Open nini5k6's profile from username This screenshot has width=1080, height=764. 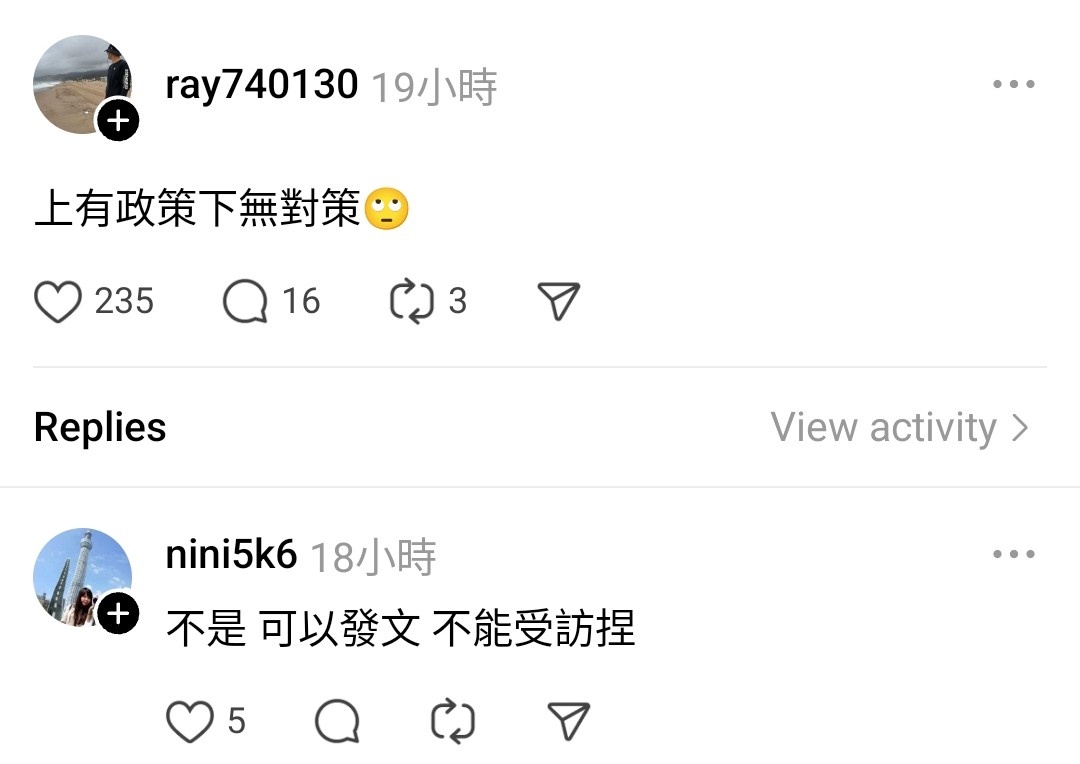pyautogui.click(x=231, y=555)
